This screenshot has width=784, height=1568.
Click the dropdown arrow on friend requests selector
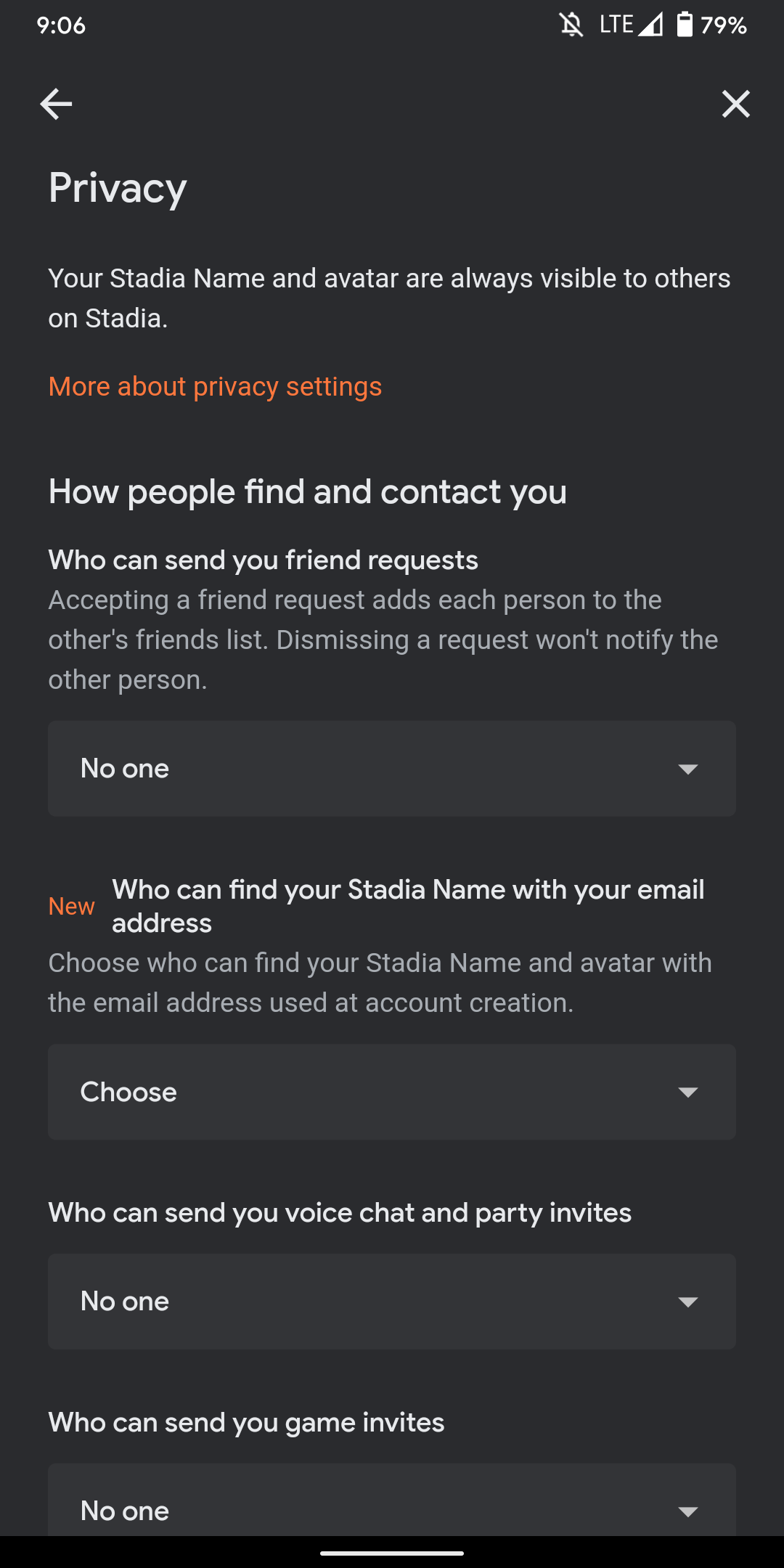pyautogui.click(x=688, y=768)
